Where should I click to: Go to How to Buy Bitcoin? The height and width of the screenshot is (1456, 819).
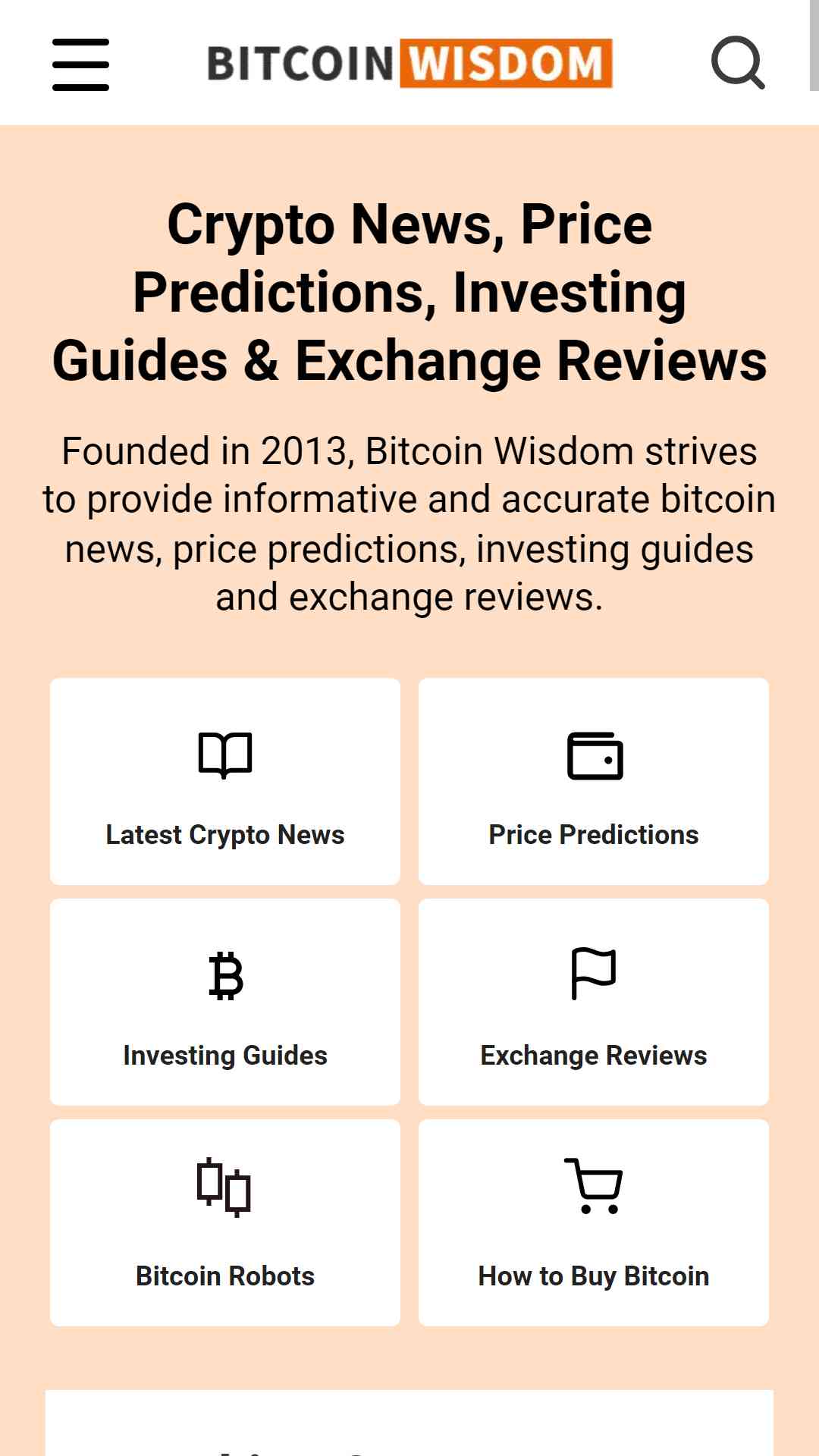(x=594, y=1223)
